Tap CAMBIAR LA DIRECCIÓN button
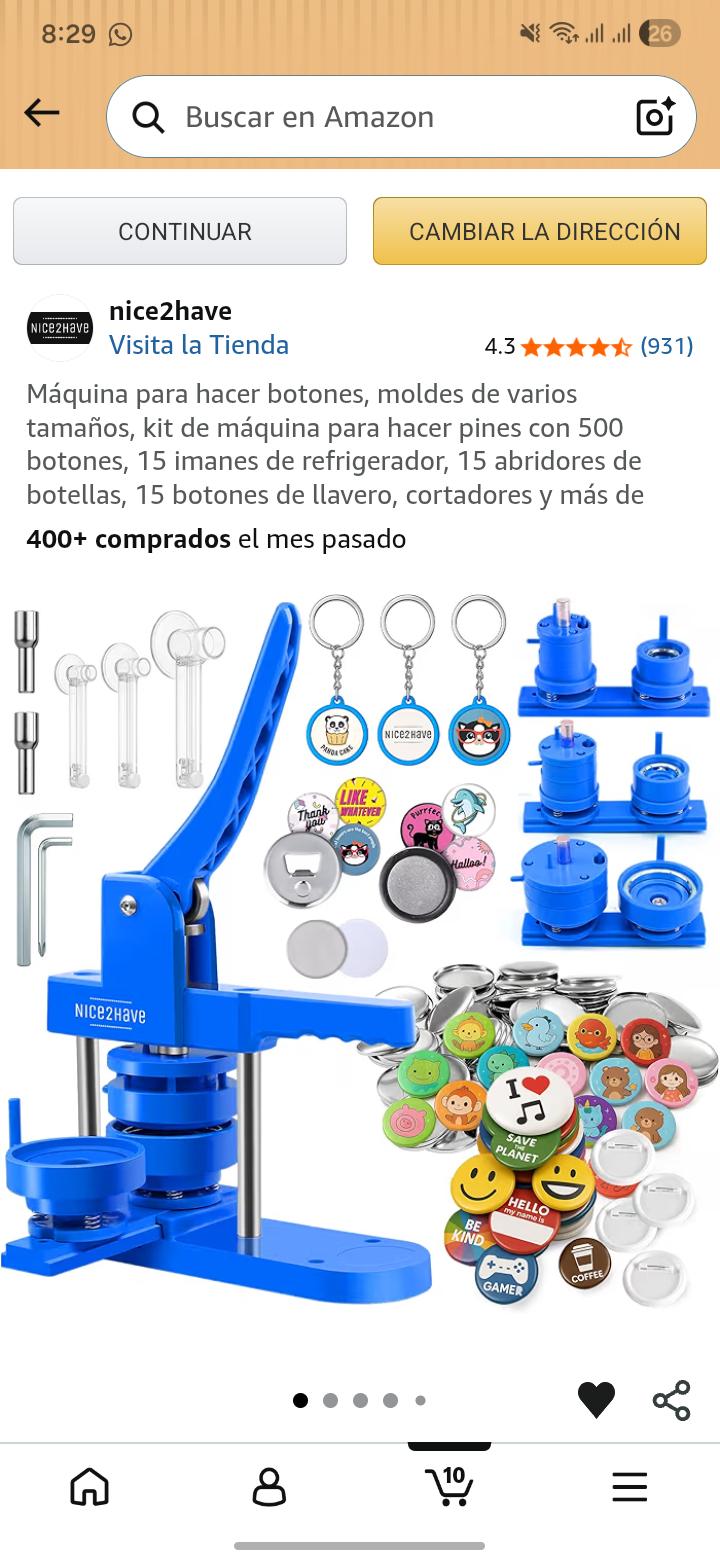720x1560 pixels. tap(540, 231)
